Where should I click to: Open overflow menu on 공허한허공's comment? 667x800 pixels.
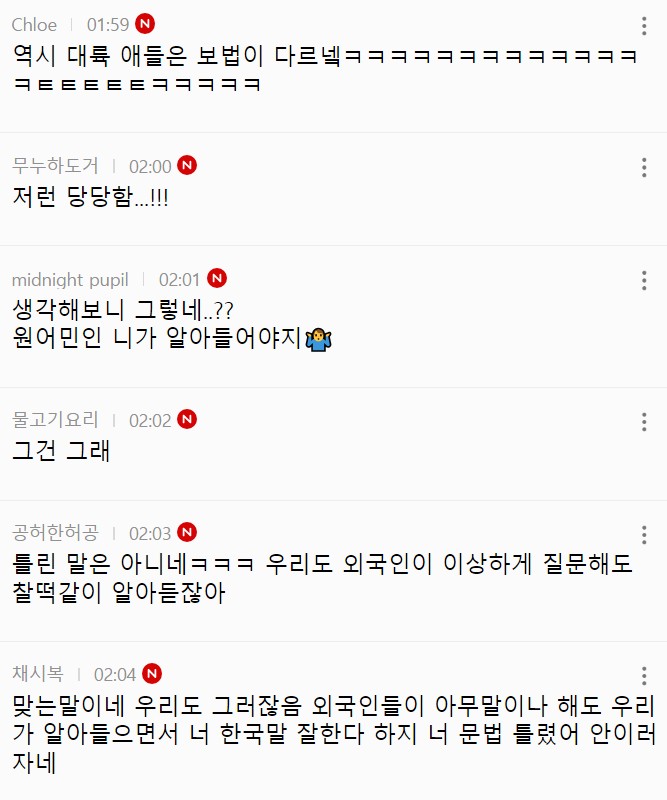[644, 535]
